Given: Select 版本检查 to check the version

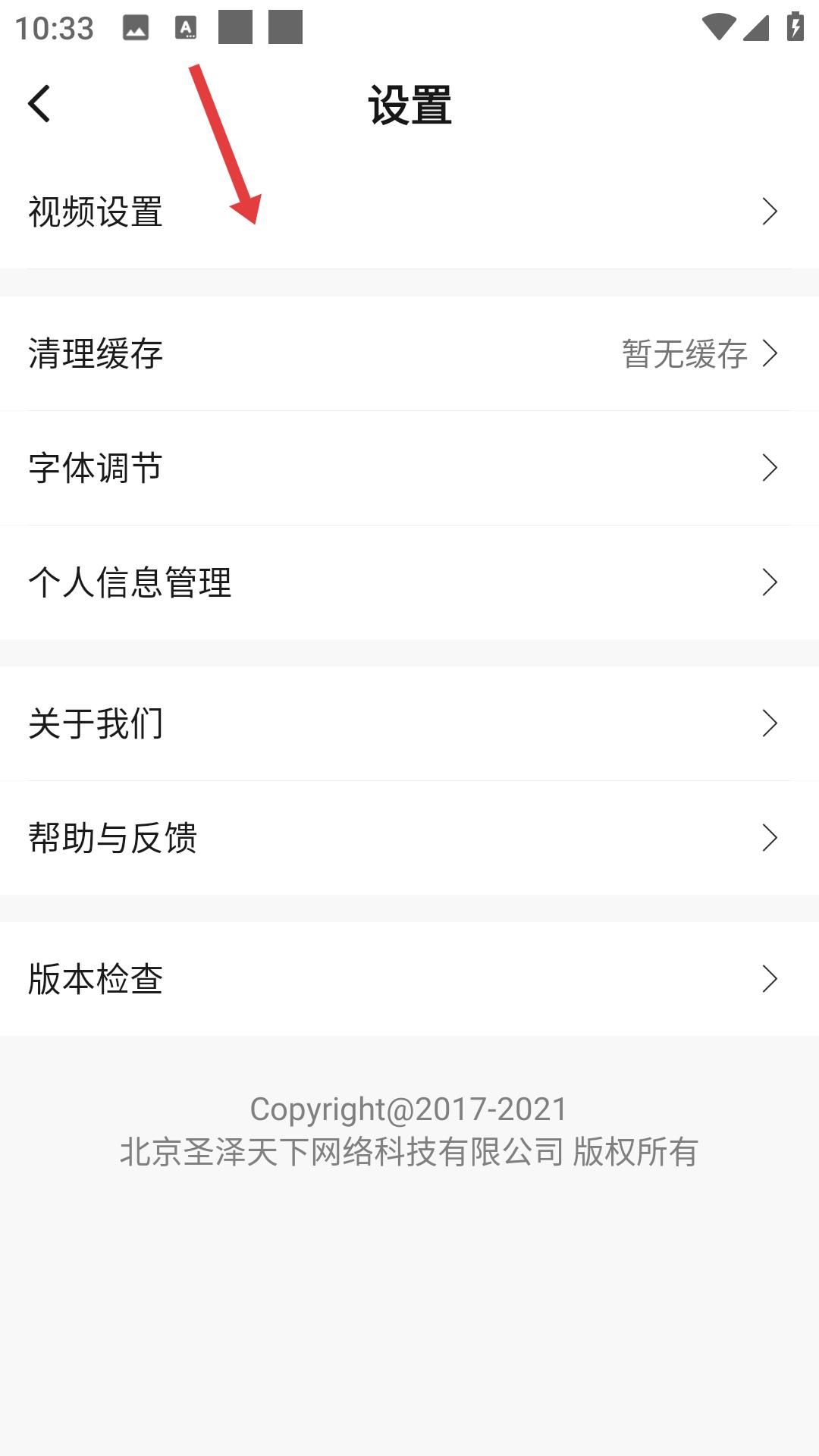Looking at the screenshot, I should coord(409,979).
